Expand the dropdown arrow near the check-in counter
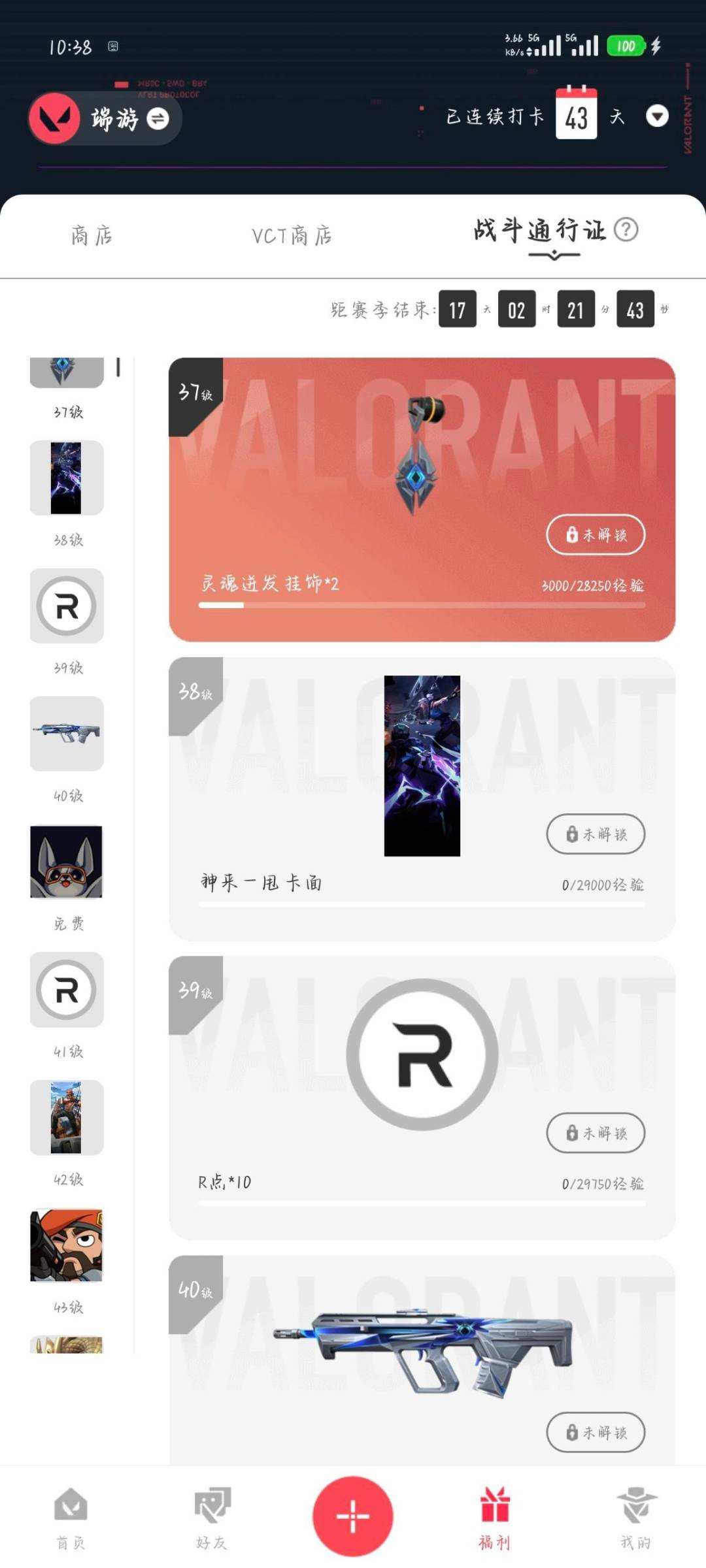Viewport: 706px width, 1568px height. click(x=658, y=115)
